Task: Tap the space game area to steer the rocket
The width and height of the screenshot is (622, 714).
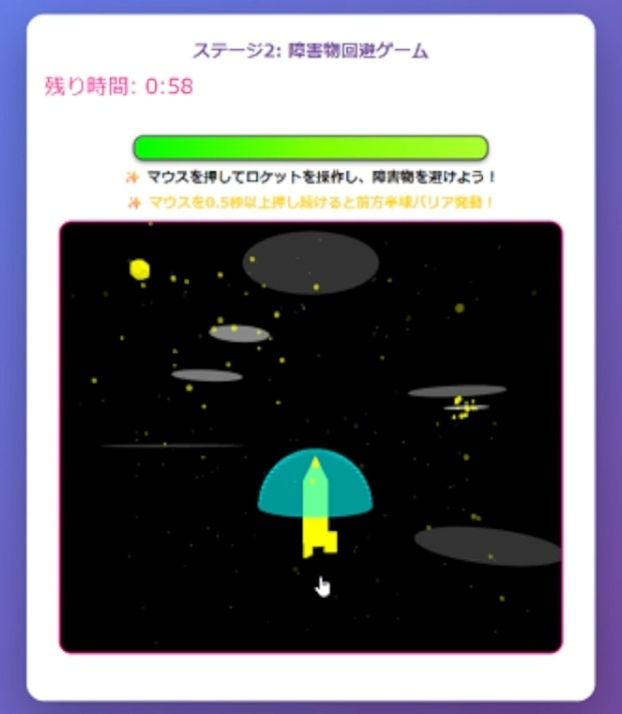Action: [x=310, y=437]
